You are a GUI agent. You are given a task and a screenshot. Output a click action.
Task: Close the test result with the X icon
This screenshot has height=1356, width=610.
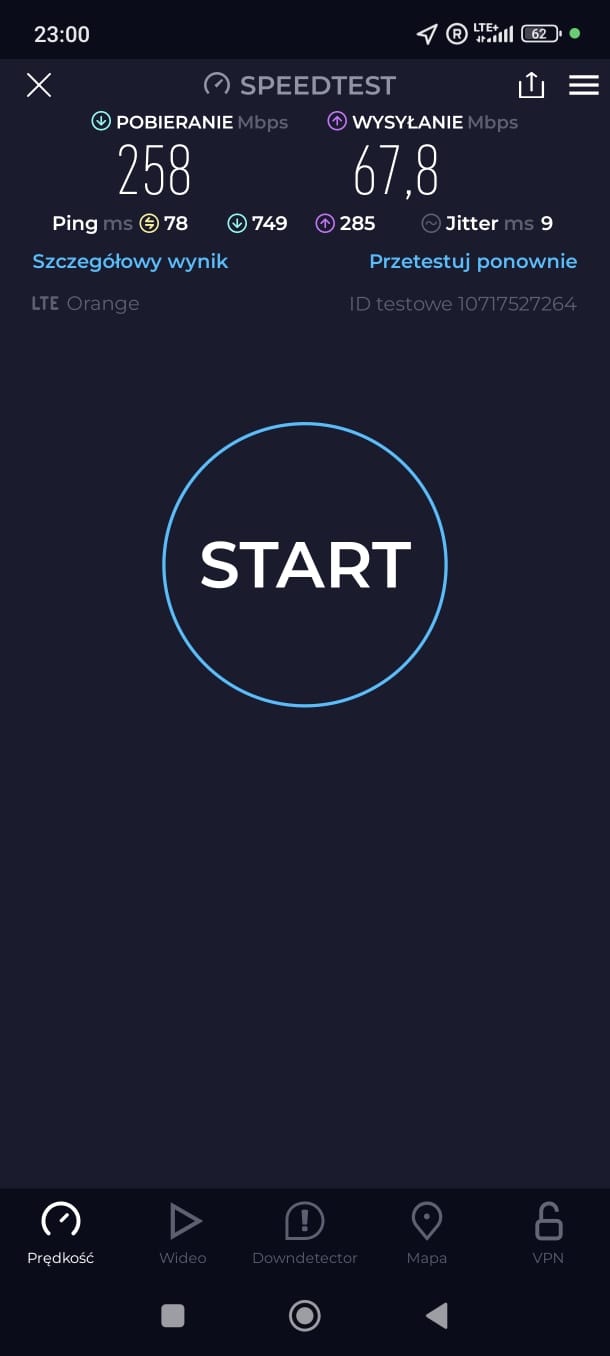[39, 85]
